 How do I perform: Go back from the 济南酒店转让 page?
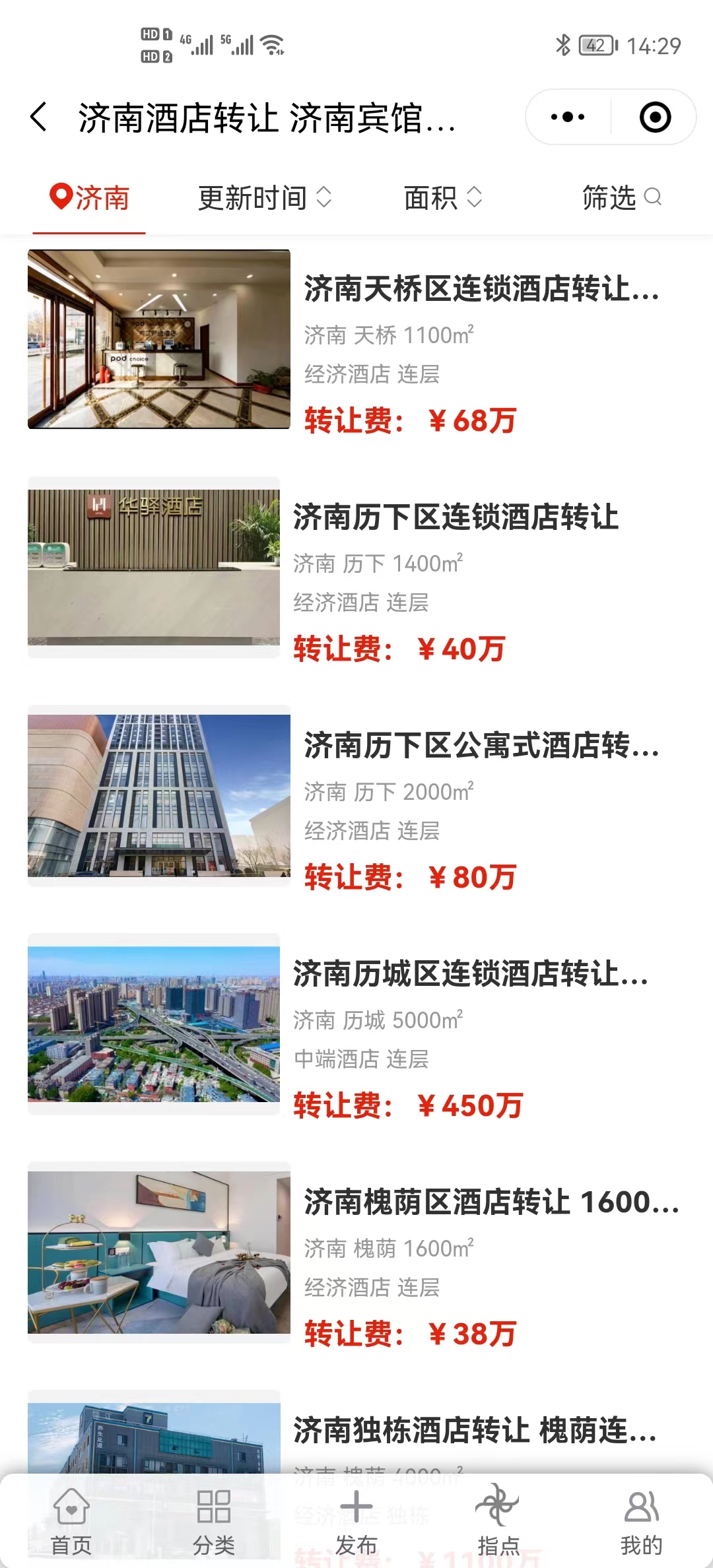(x=40, y=117)
